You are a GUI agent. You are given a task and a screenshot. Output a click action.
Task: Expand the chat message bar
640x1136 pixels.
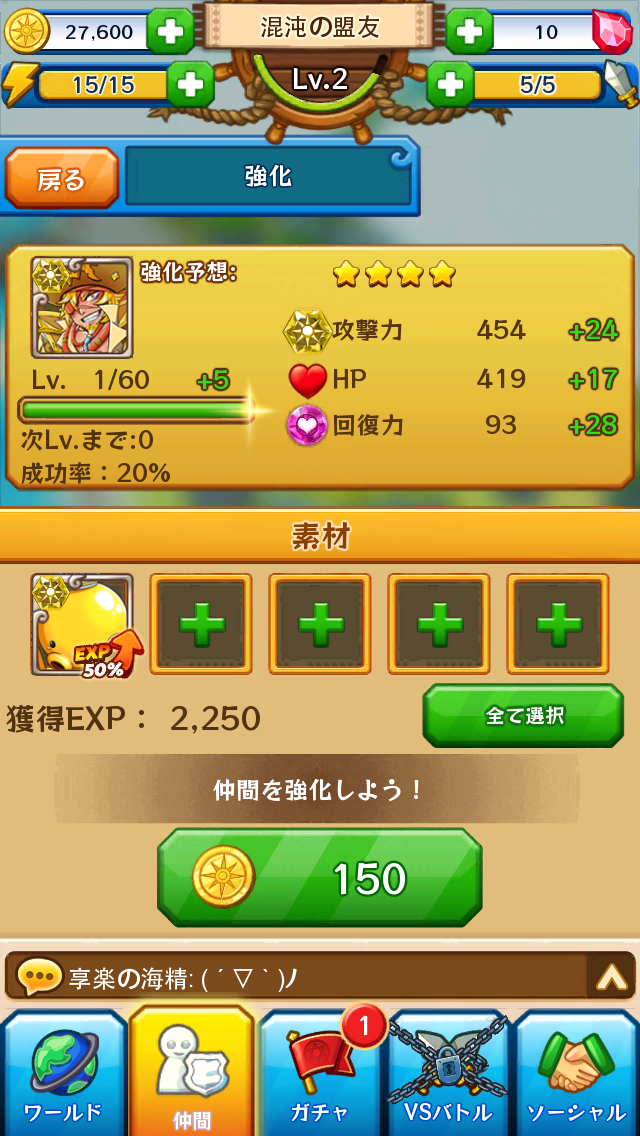pyautogui.click(x=611, y=976)
